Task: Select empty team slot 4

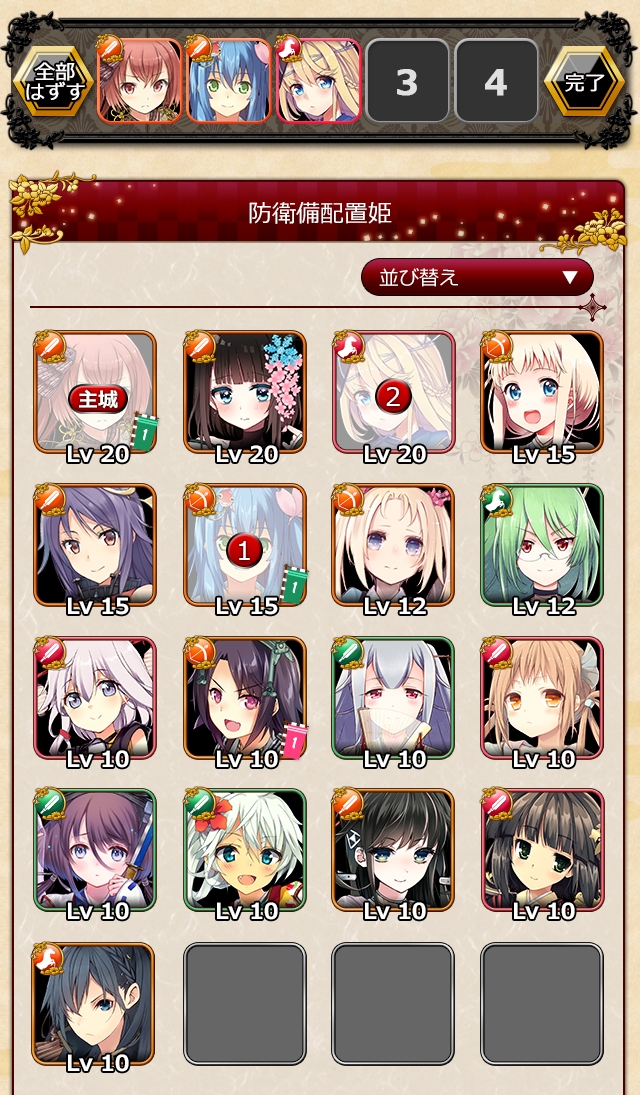Action: [496, 82]
